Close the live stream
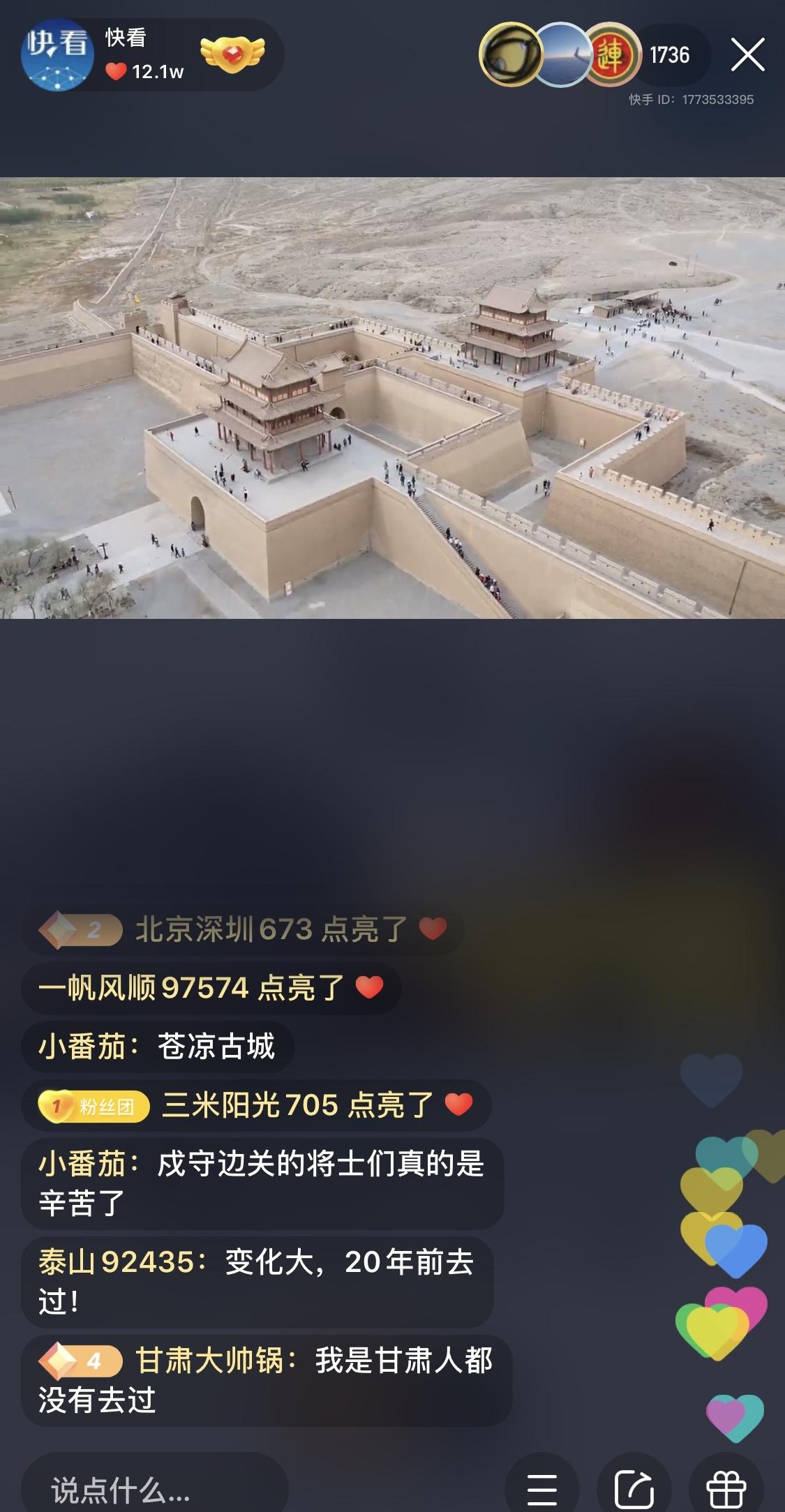This screenshot has height=1512, width=785. [747, 55]
